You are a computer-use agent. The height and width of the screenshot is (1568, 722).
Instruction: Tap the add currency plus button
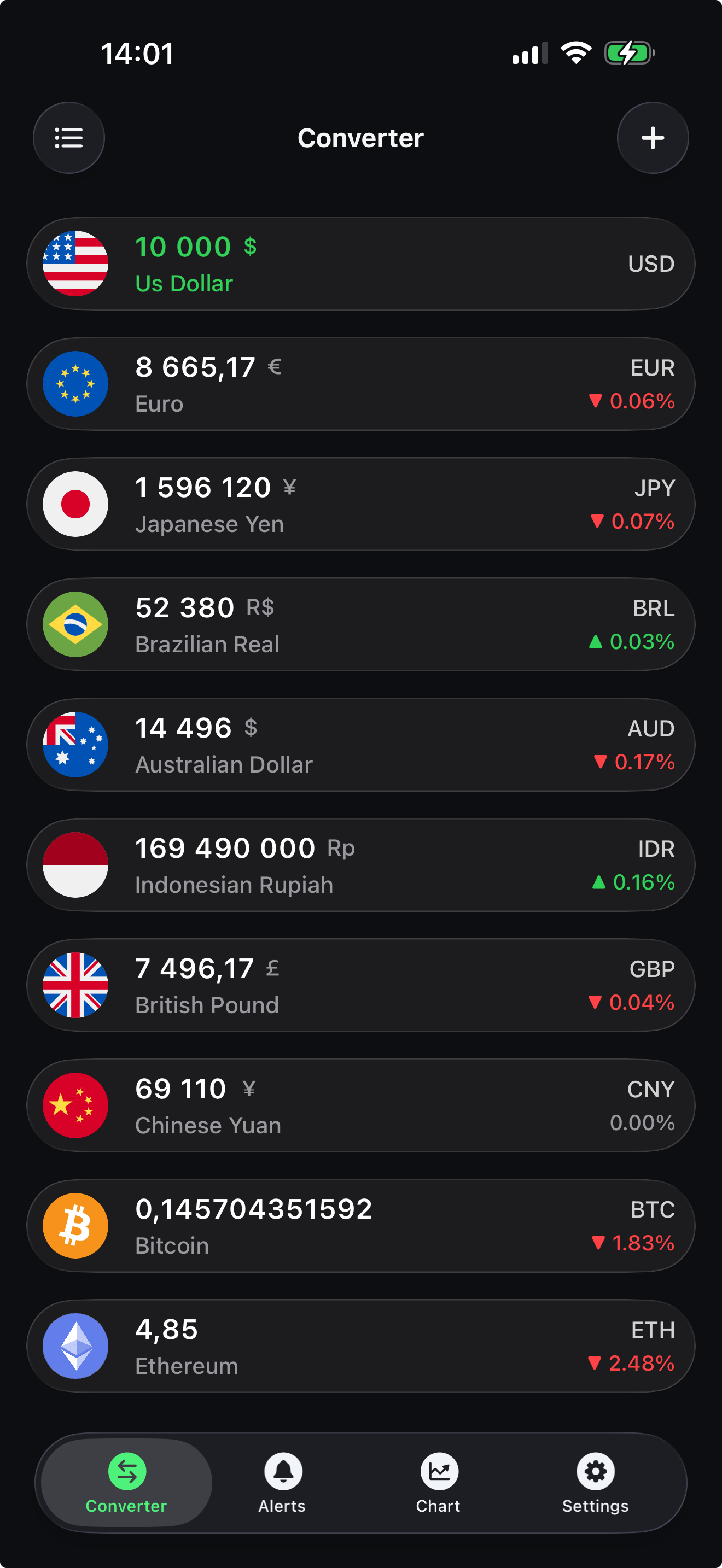pos(653,138)
